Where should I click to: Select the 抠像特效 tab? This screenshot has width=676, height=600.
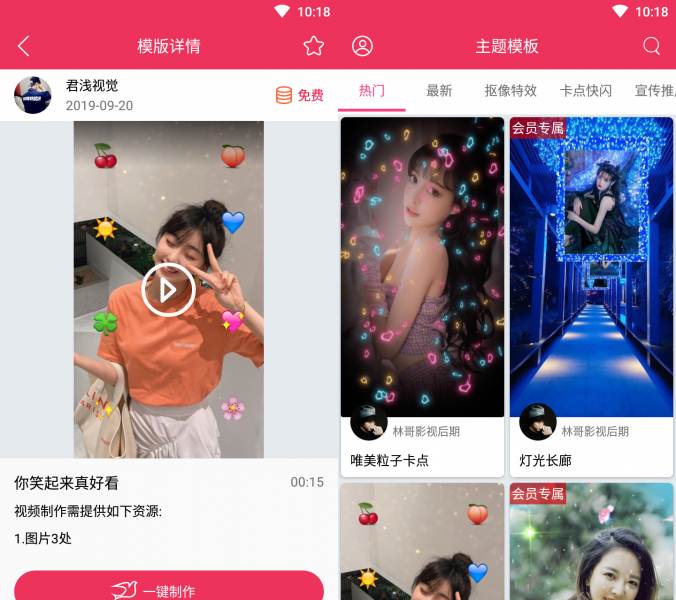[510, 90]
